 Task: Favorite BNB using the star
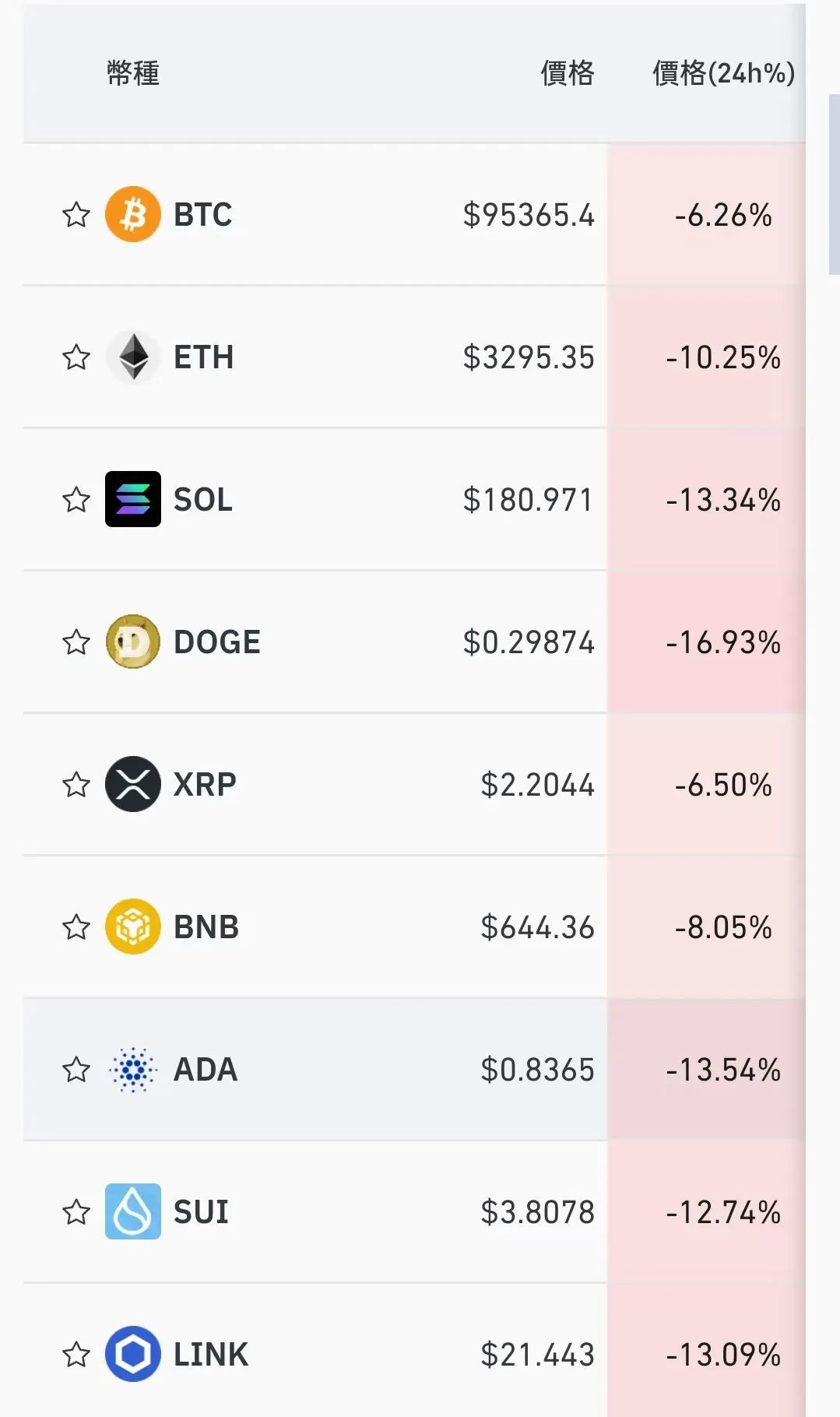point(76,926)
